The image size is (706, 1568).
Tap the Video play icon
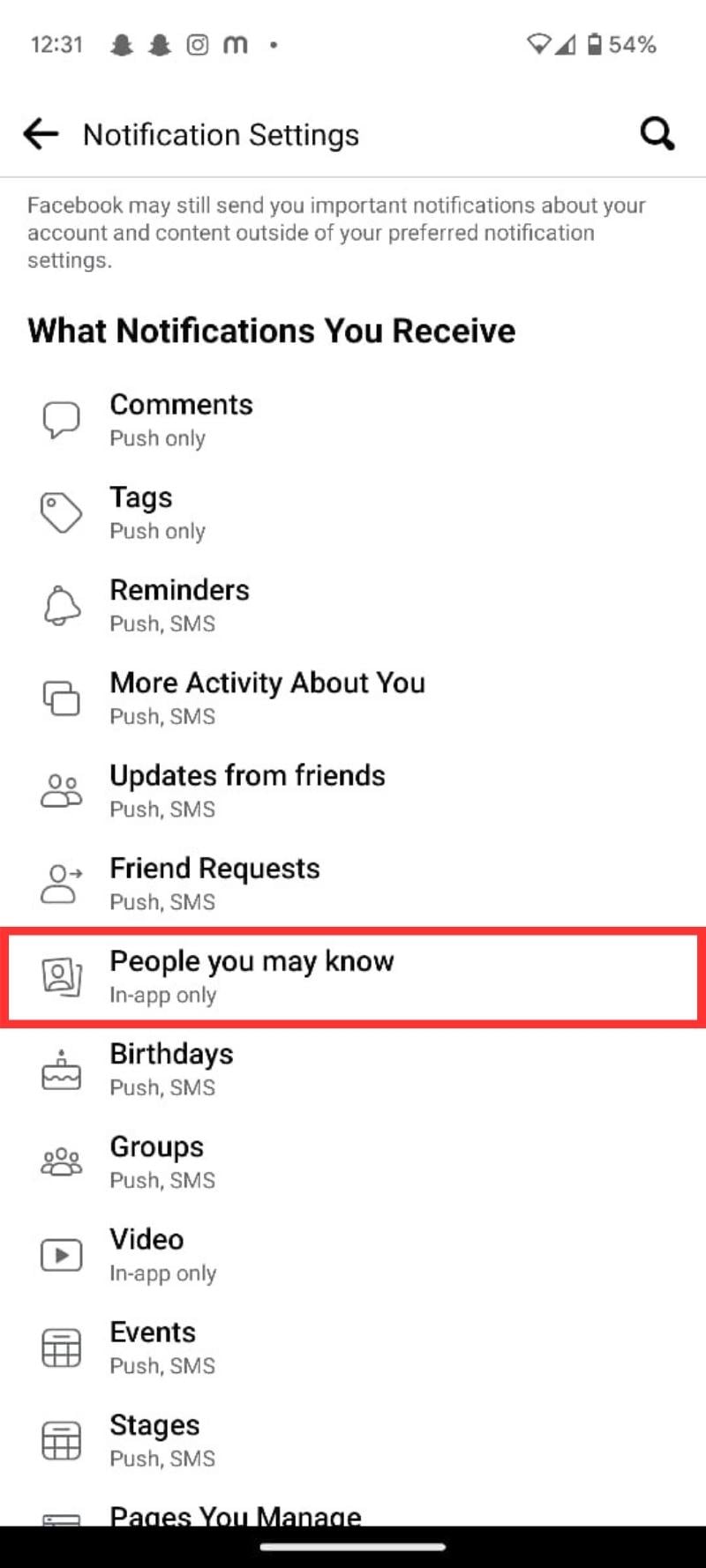[59, 1255]
